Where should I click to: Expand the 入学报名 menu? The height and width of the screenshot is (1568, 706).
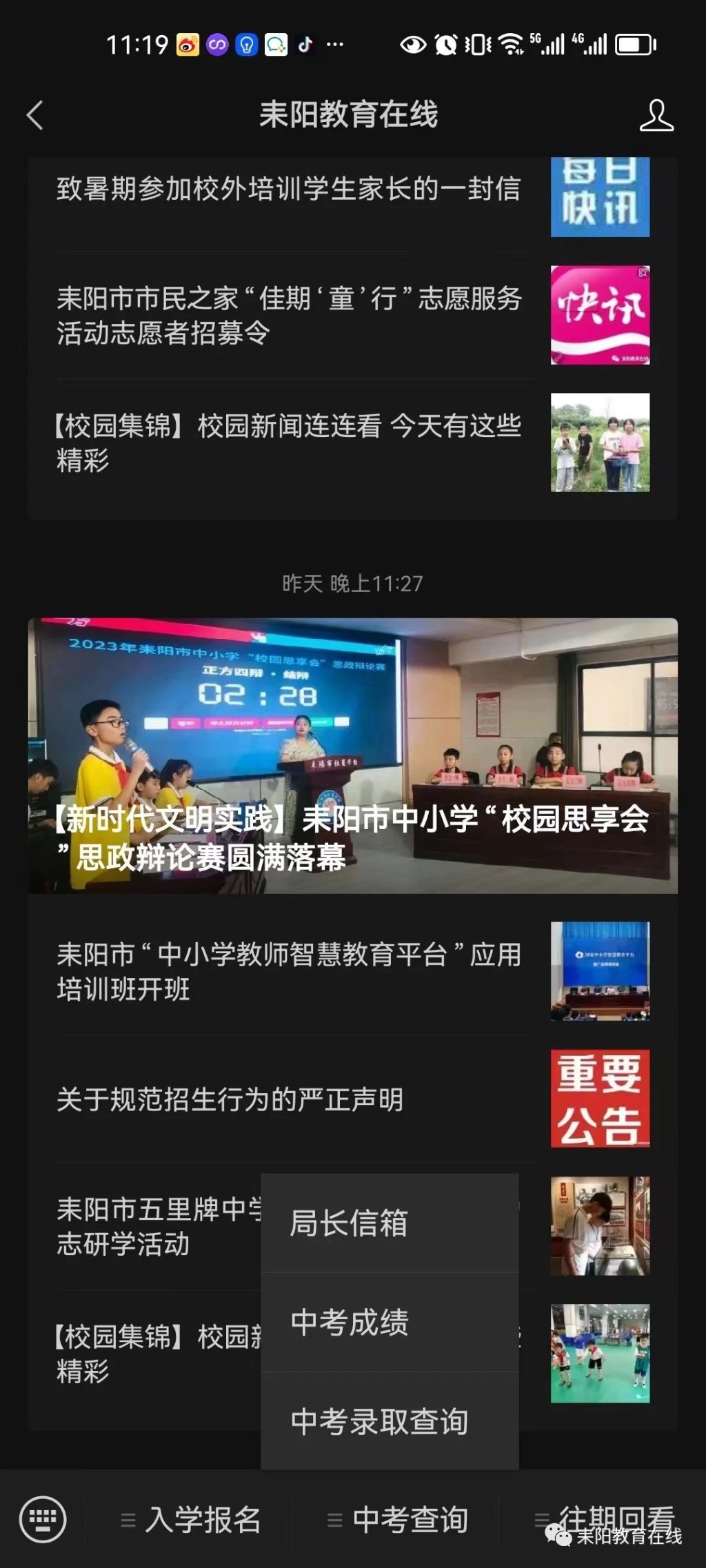coord(191,1520)
